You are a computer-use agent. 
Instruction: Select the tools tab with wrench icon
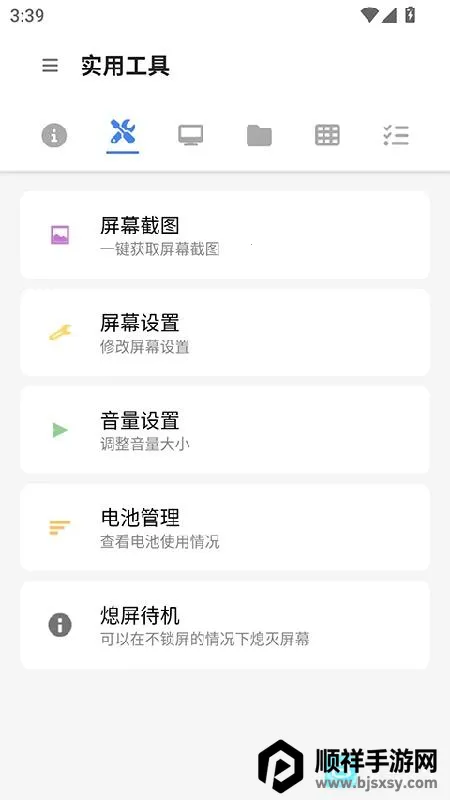[122, 132]
